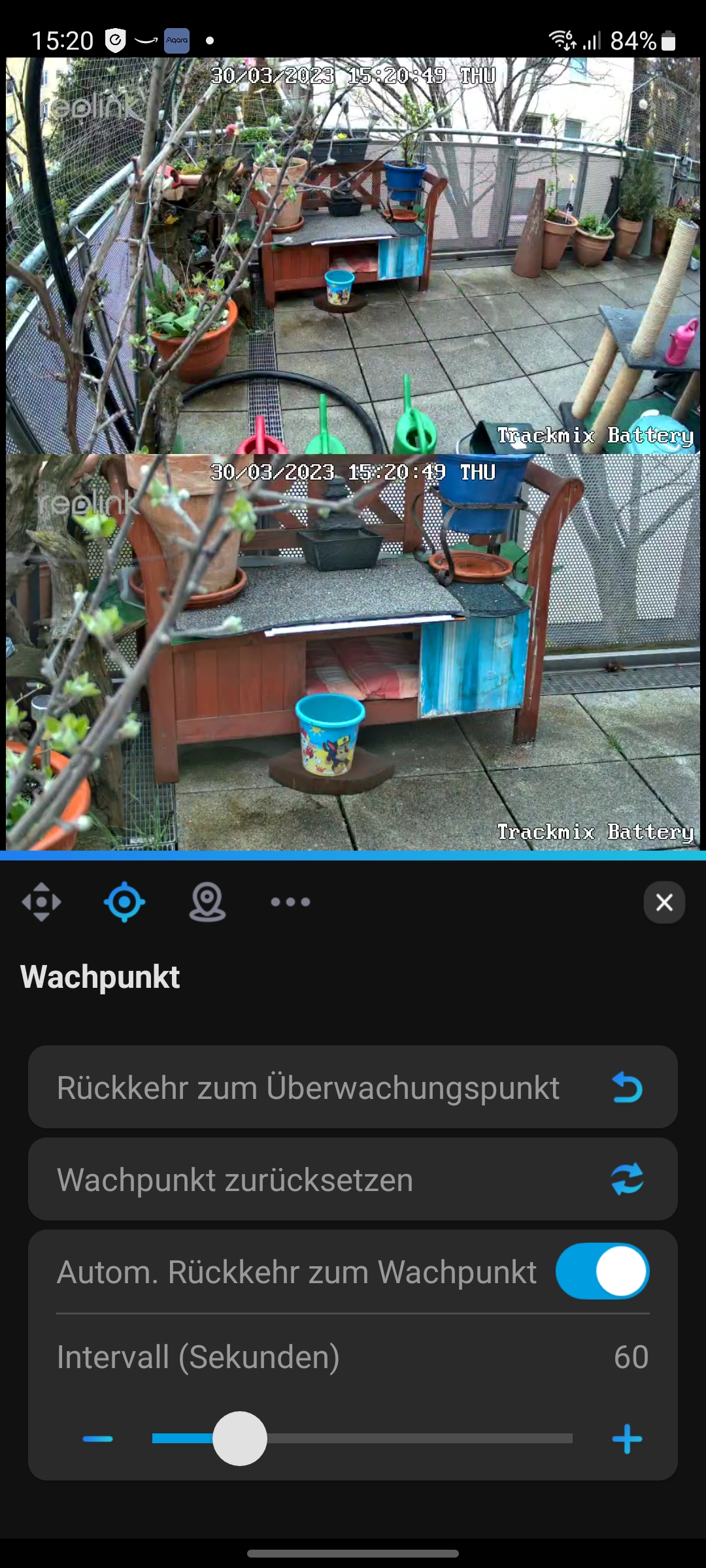Image resolution: width=706 pixels, height=1568 pixels.
Task: Tap Wachpunkt zurücksetzen
Action: click(352, 1179)
